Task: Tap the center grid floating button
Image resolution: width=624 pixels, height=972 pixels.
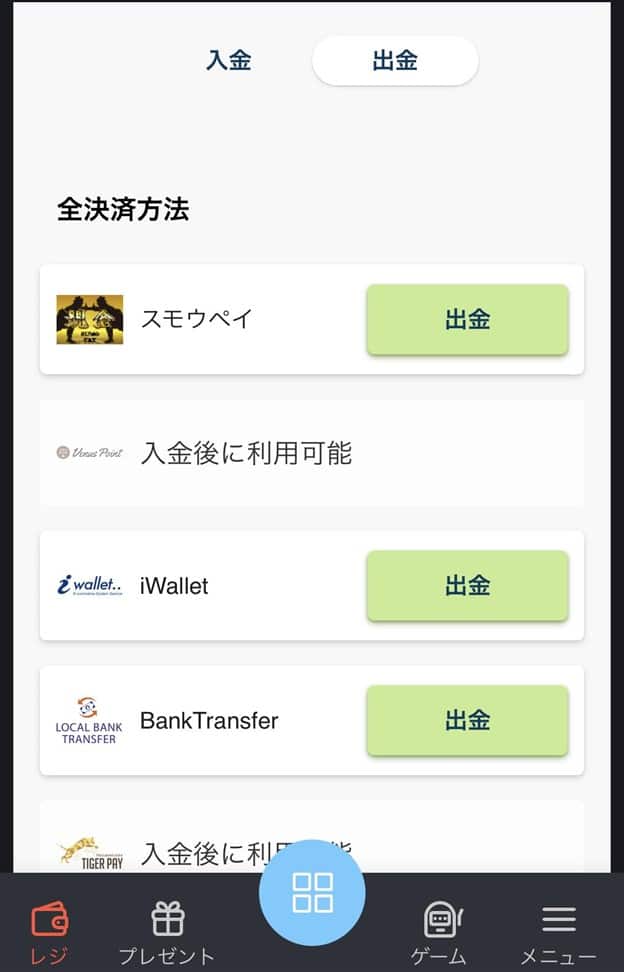Action: tap(312, 892)
